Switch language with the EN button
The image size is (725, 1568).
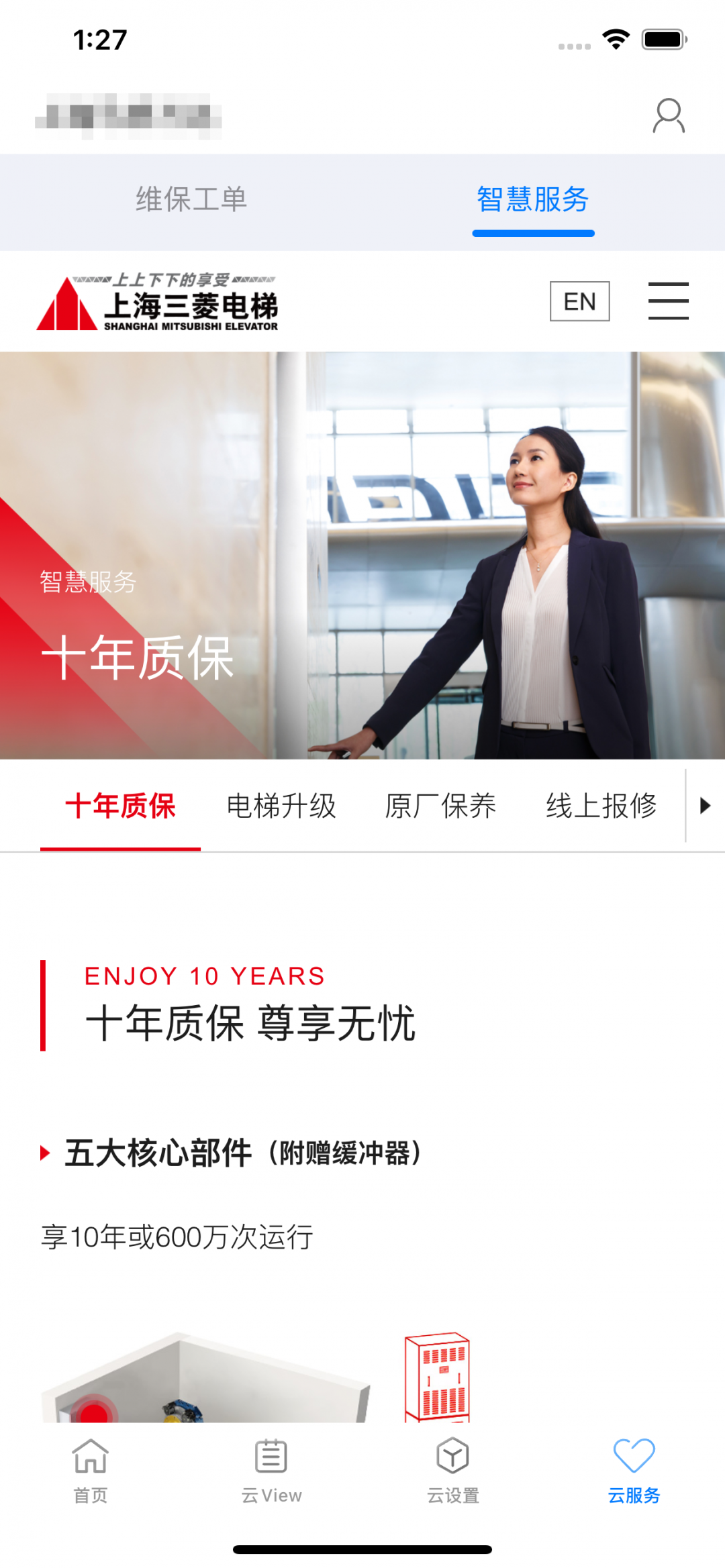coord(579,301)
